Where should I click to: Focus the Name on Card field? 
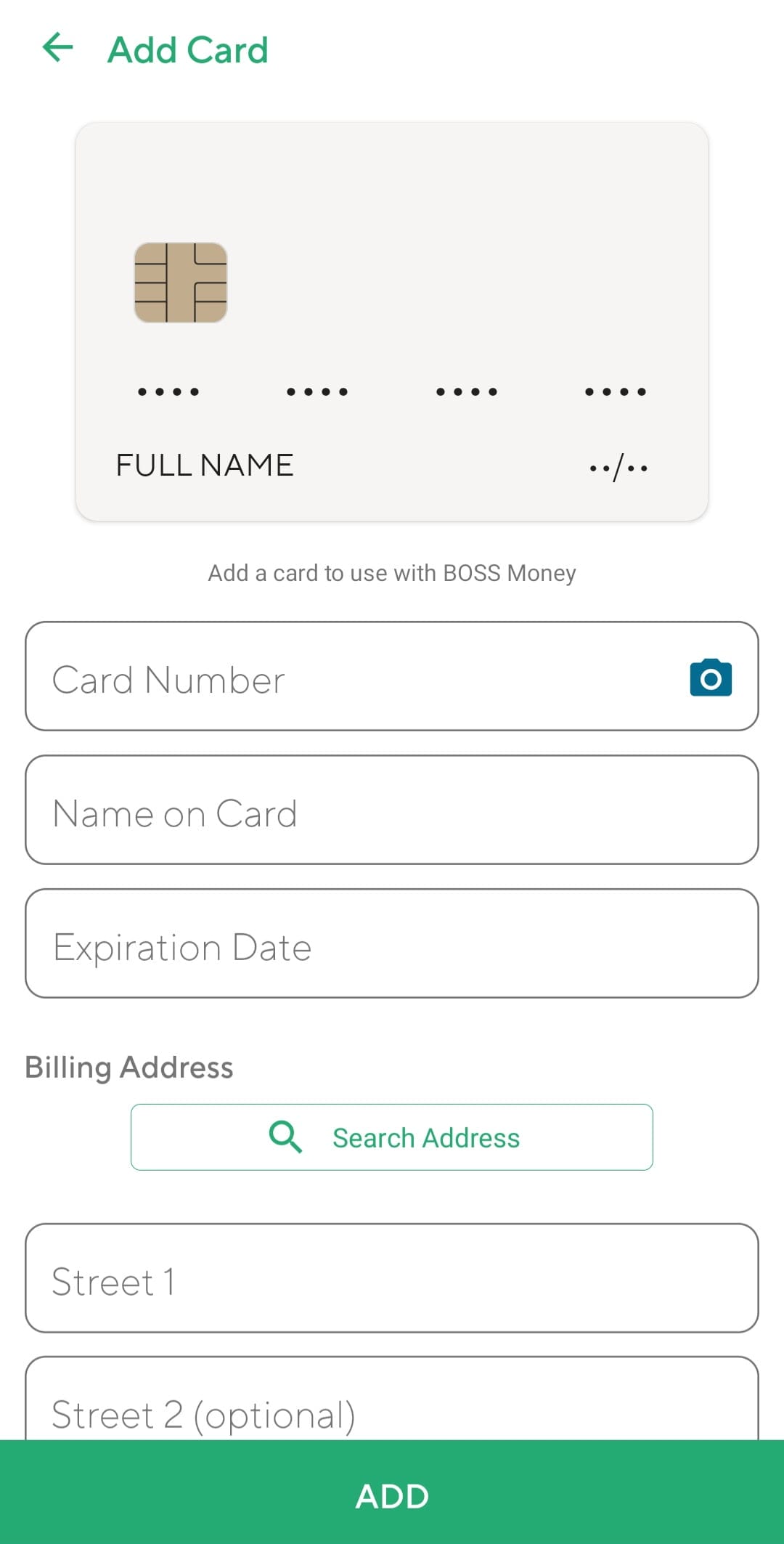(x=392, y=810)
